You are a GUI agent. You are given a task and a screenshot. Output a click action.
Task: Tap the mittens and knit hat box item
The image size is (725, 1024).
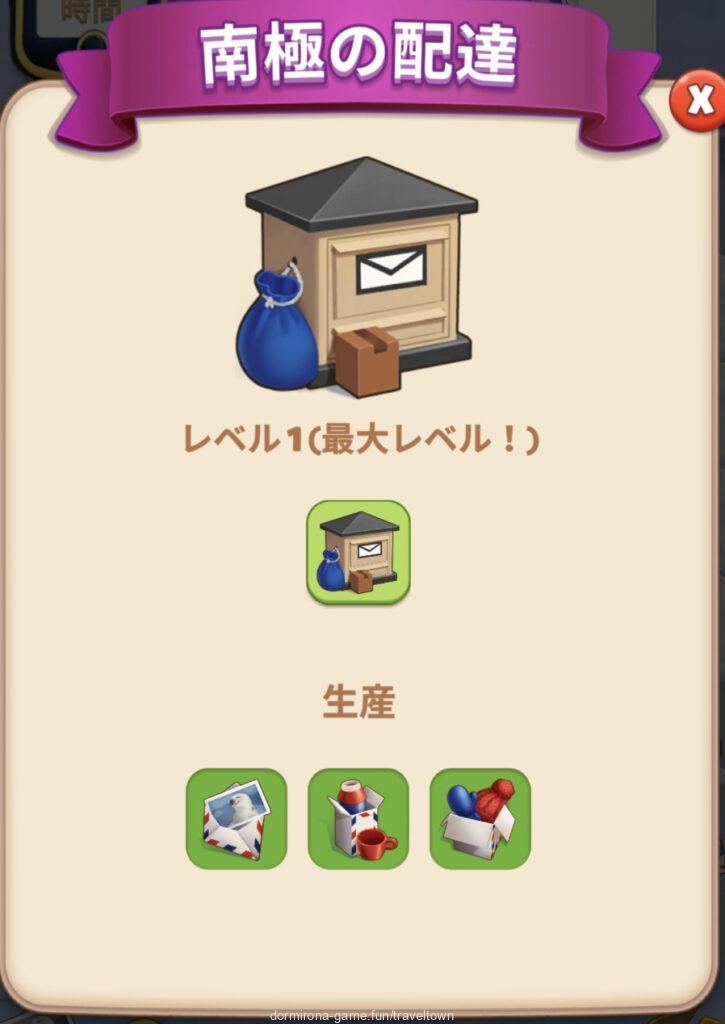[x=480, y=818]
